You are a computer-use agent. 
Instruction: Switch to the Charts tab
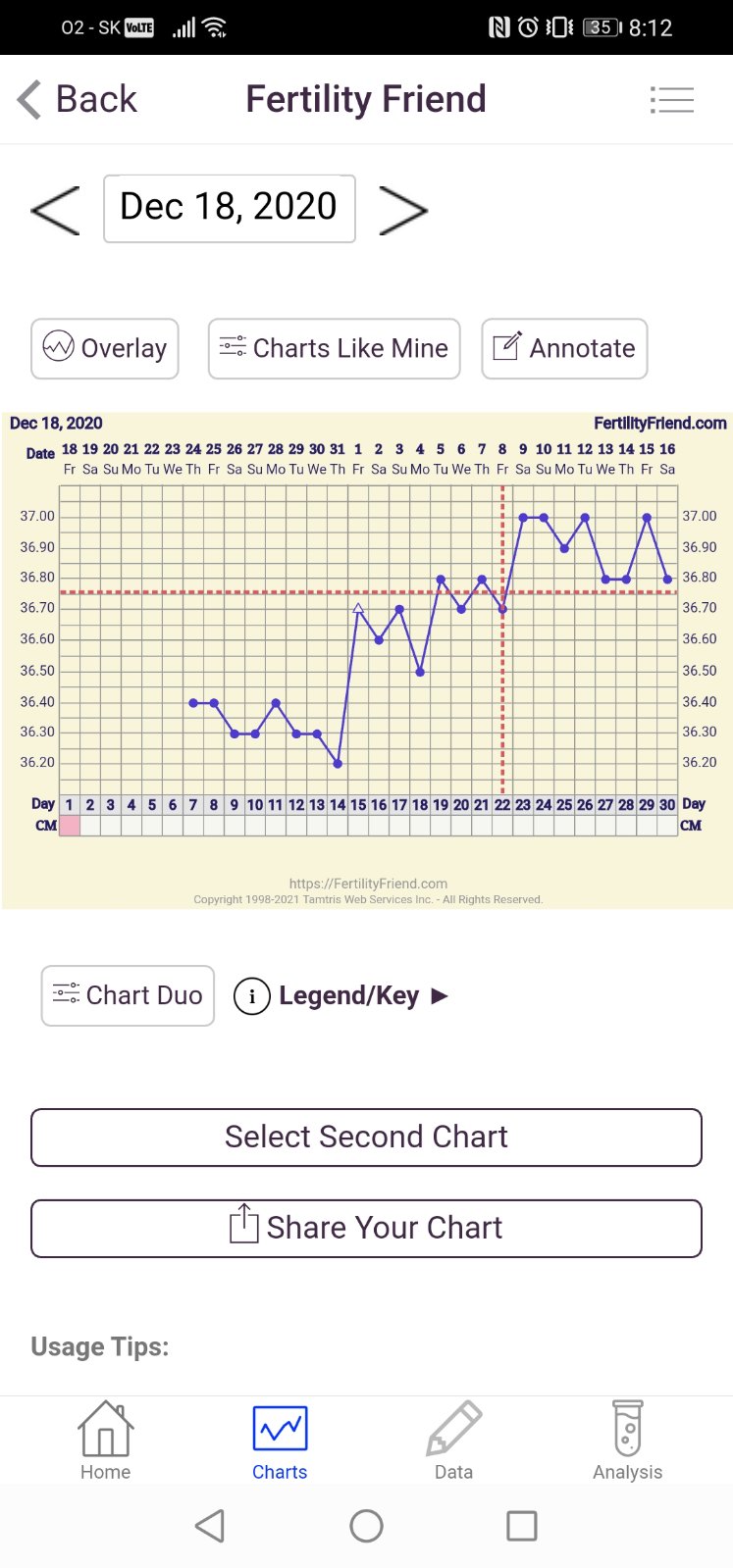click(280, 1440)
